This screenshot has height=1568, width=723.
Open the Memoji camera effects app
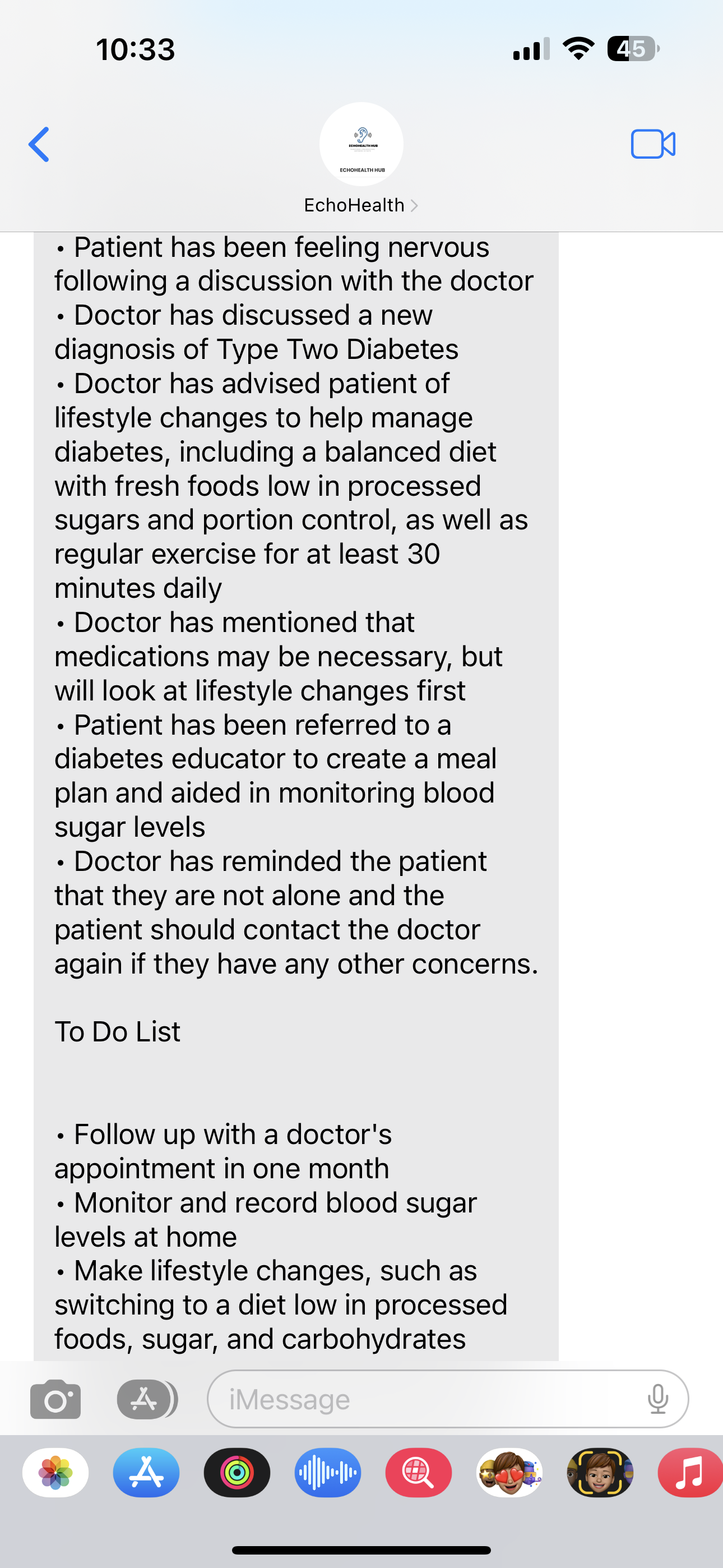(x=600, y=1473)
